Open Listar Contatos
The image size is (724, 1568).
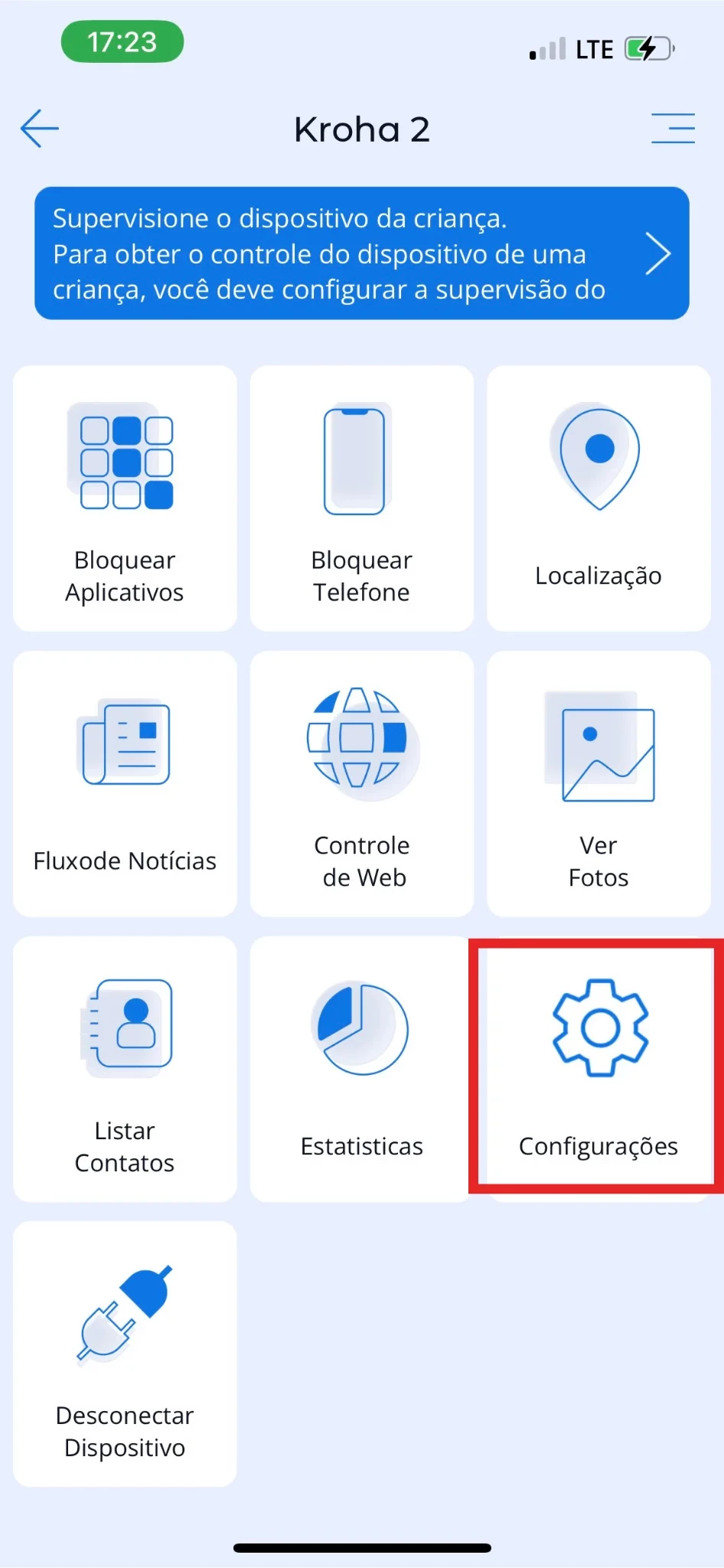point(125,1069)
